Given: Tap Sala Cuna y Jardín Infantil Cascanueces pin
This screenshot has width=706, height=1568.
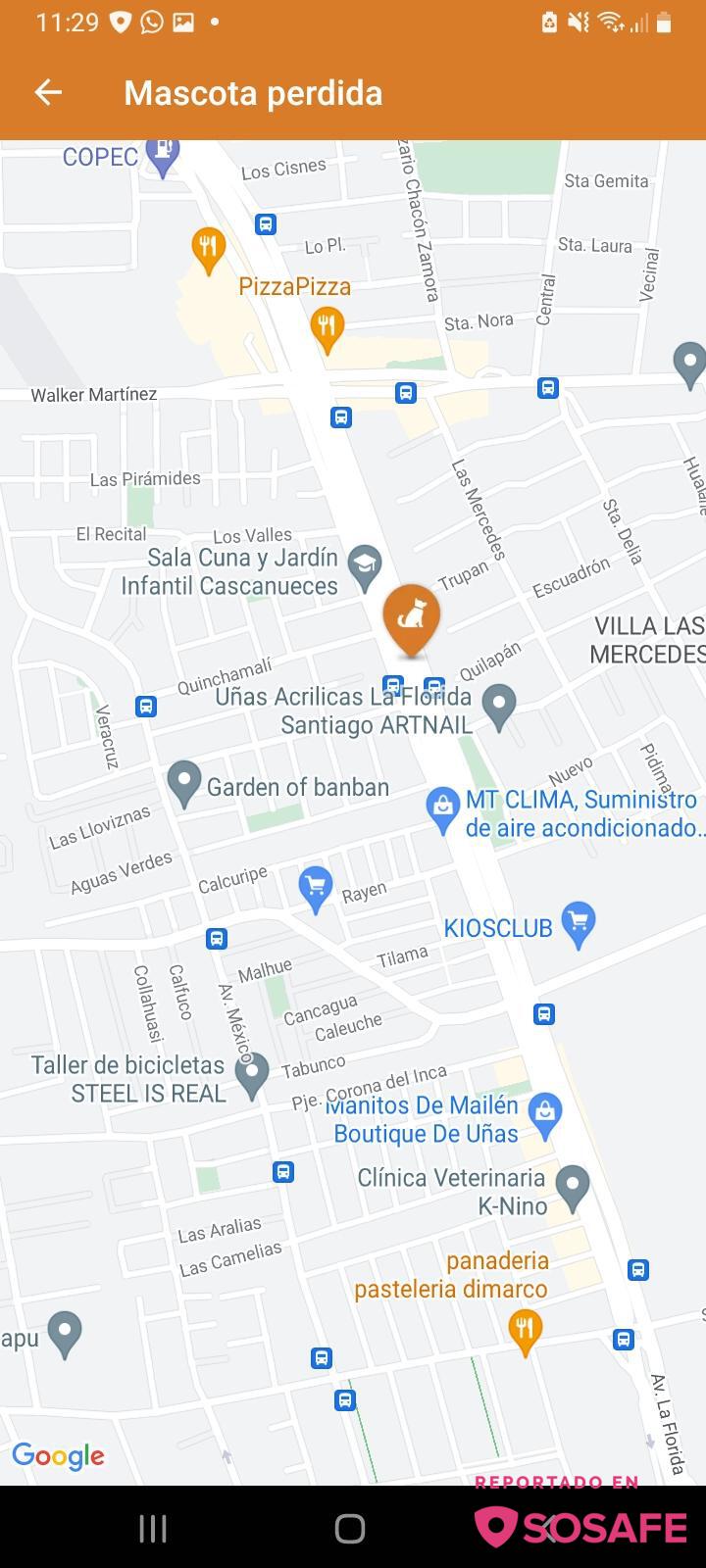Looking at the screenshot, I should 365,566.
